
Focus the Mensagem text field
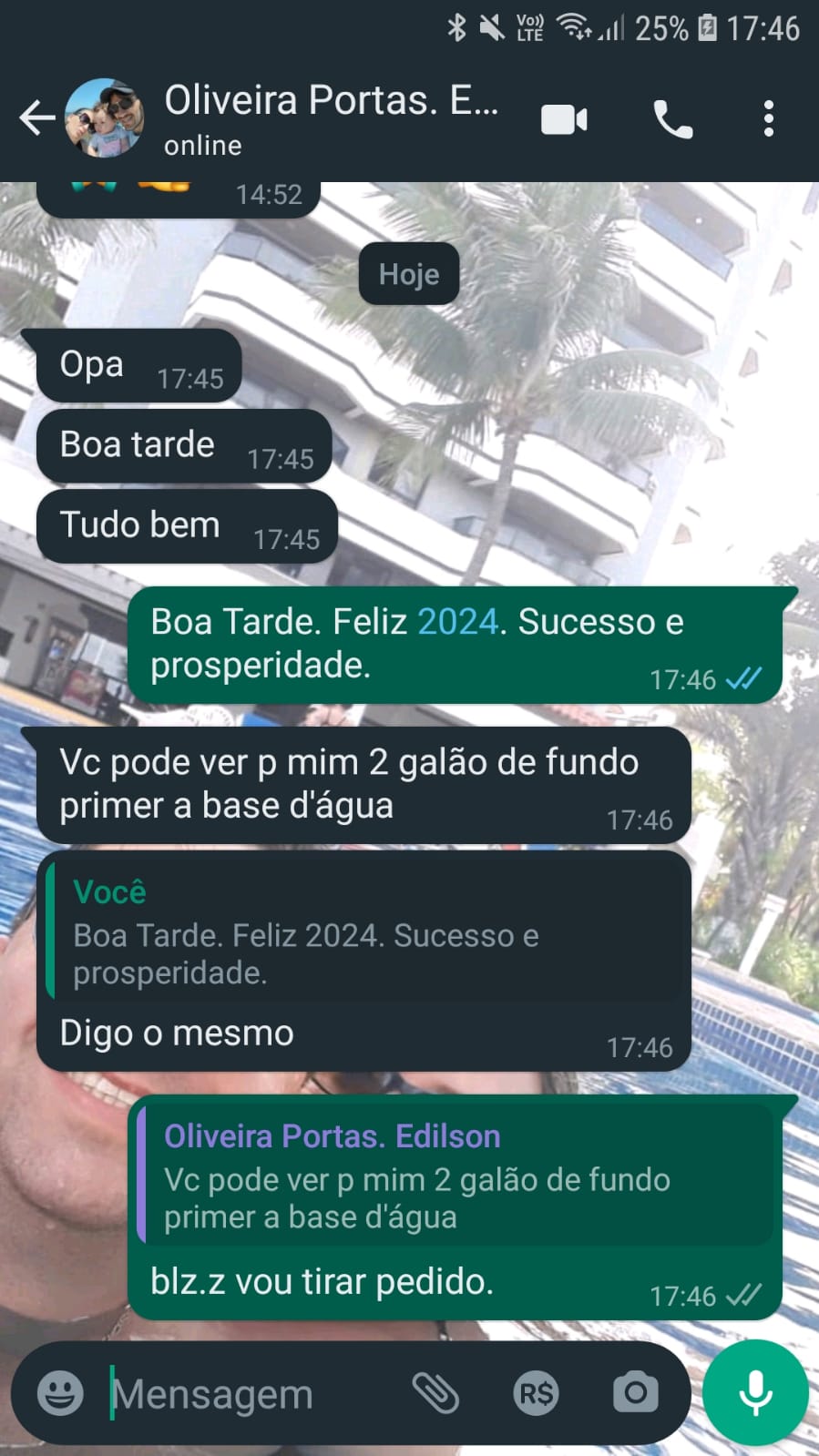tap(246, 1394)
